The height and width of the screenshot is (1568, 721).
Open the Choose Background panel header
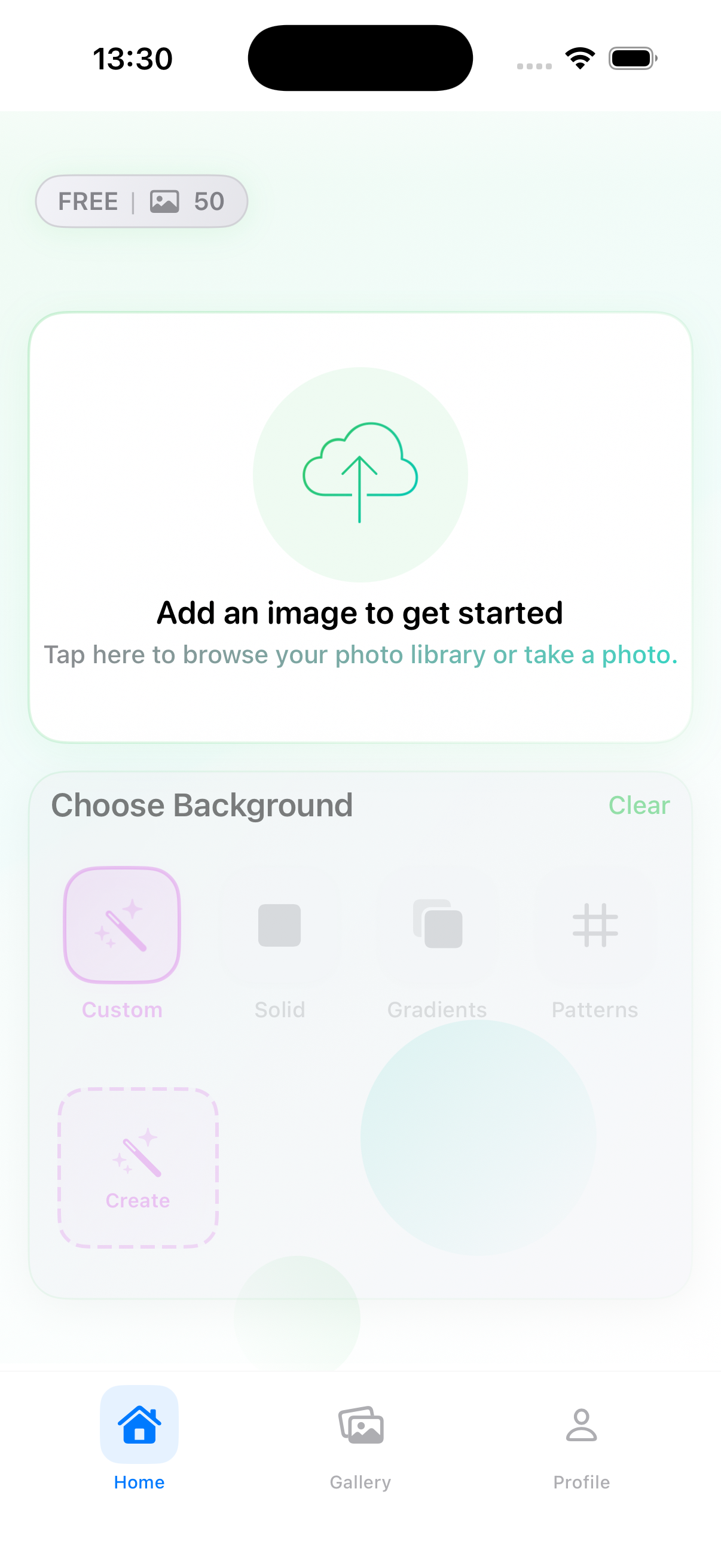pyautogui.click(x=202, y=804)
